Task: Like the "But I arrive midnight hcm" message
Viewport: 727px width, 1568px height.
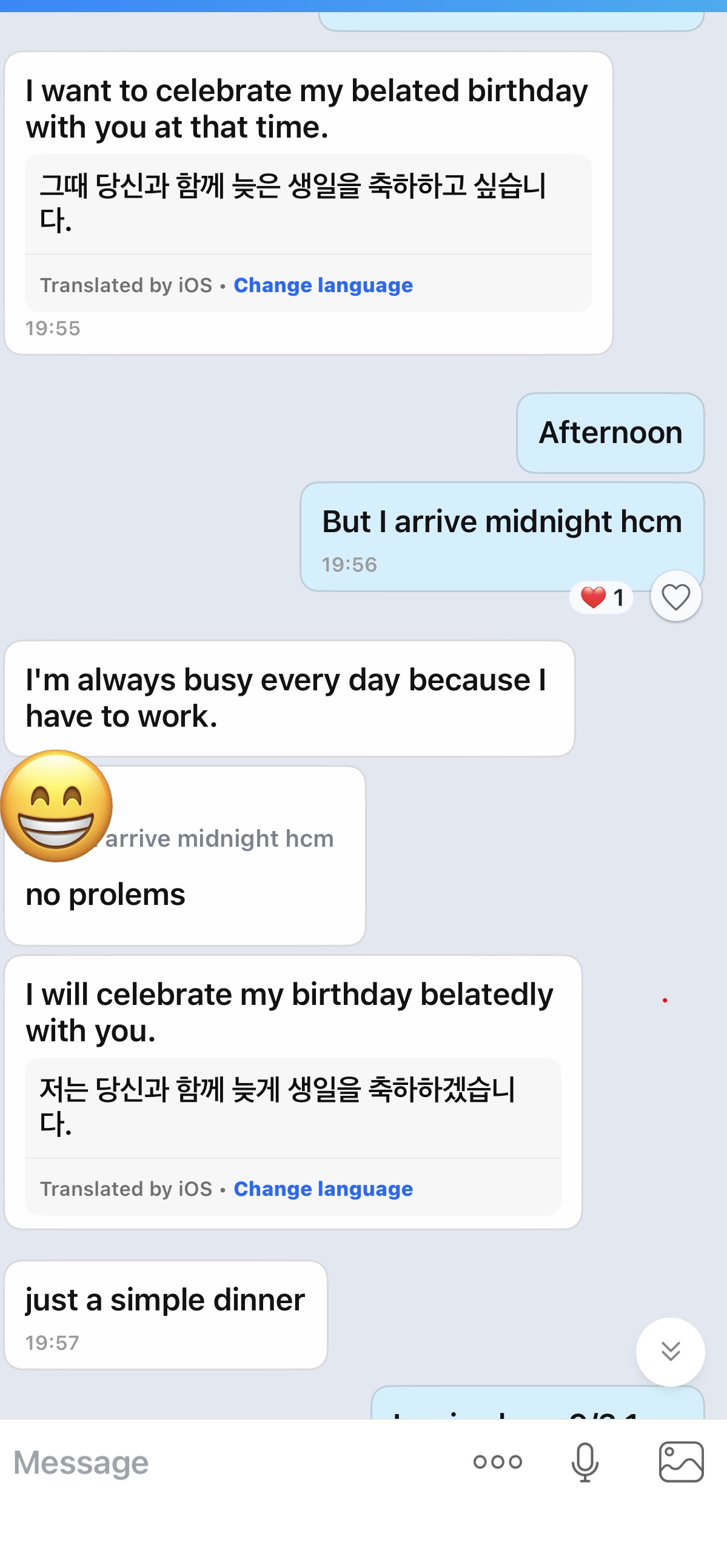Action: coord(675,596)
